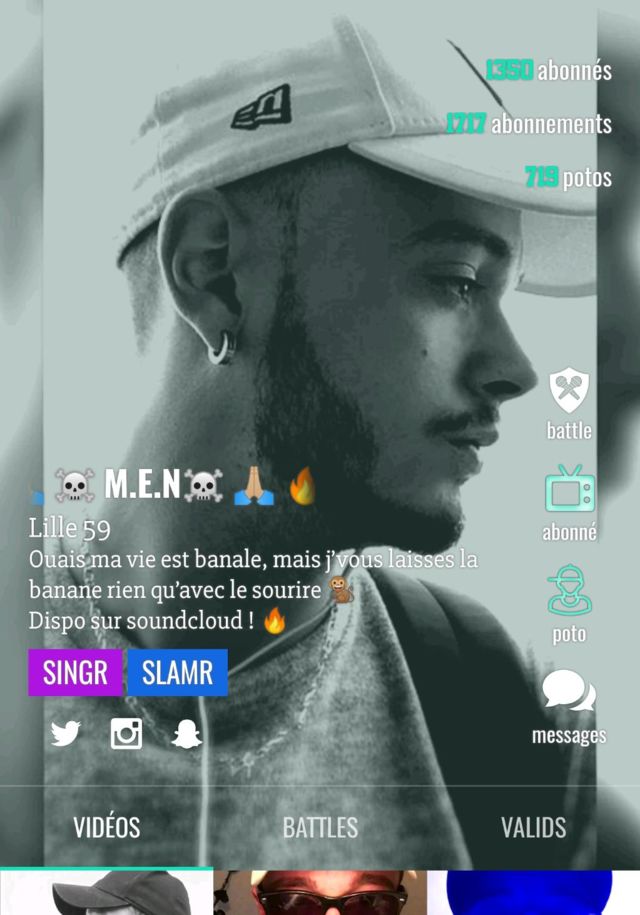Switch to the VIDÉOS tab
The image size is (640, 915).
pos(106,827)
